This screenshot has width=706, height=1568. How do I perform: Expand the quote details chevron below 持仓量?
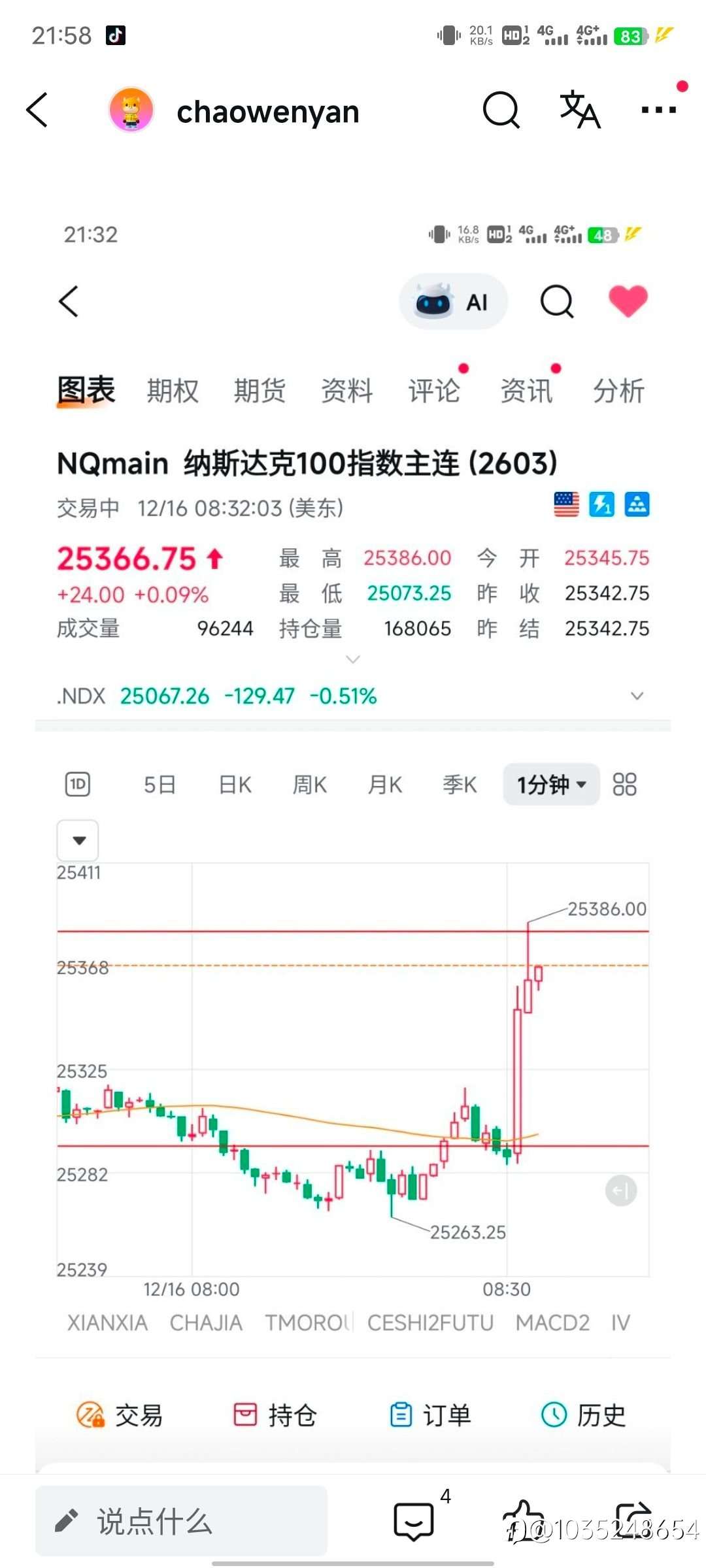[353, 659]
